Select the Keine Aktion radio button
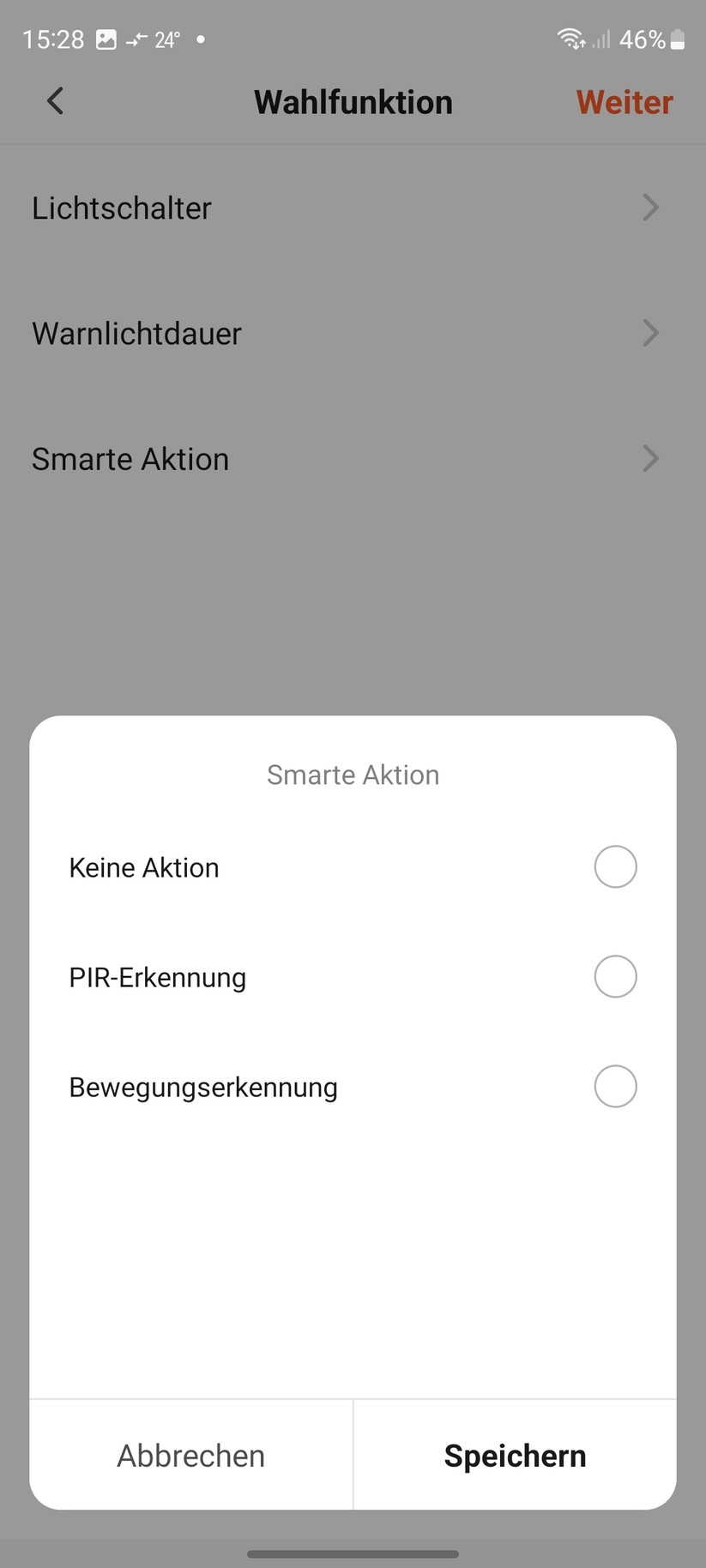706x1568 pixels. (615, 866)
